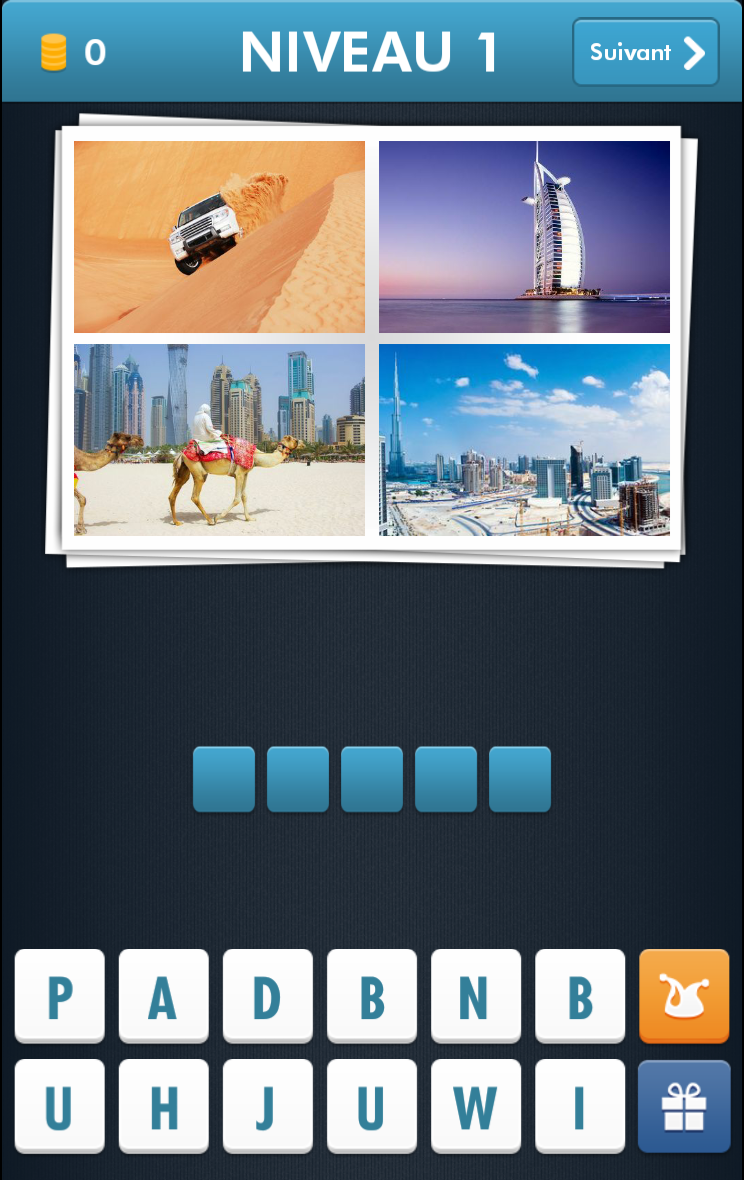Pick the letter H tile
744x1180 pixels.
point(163,1106)
